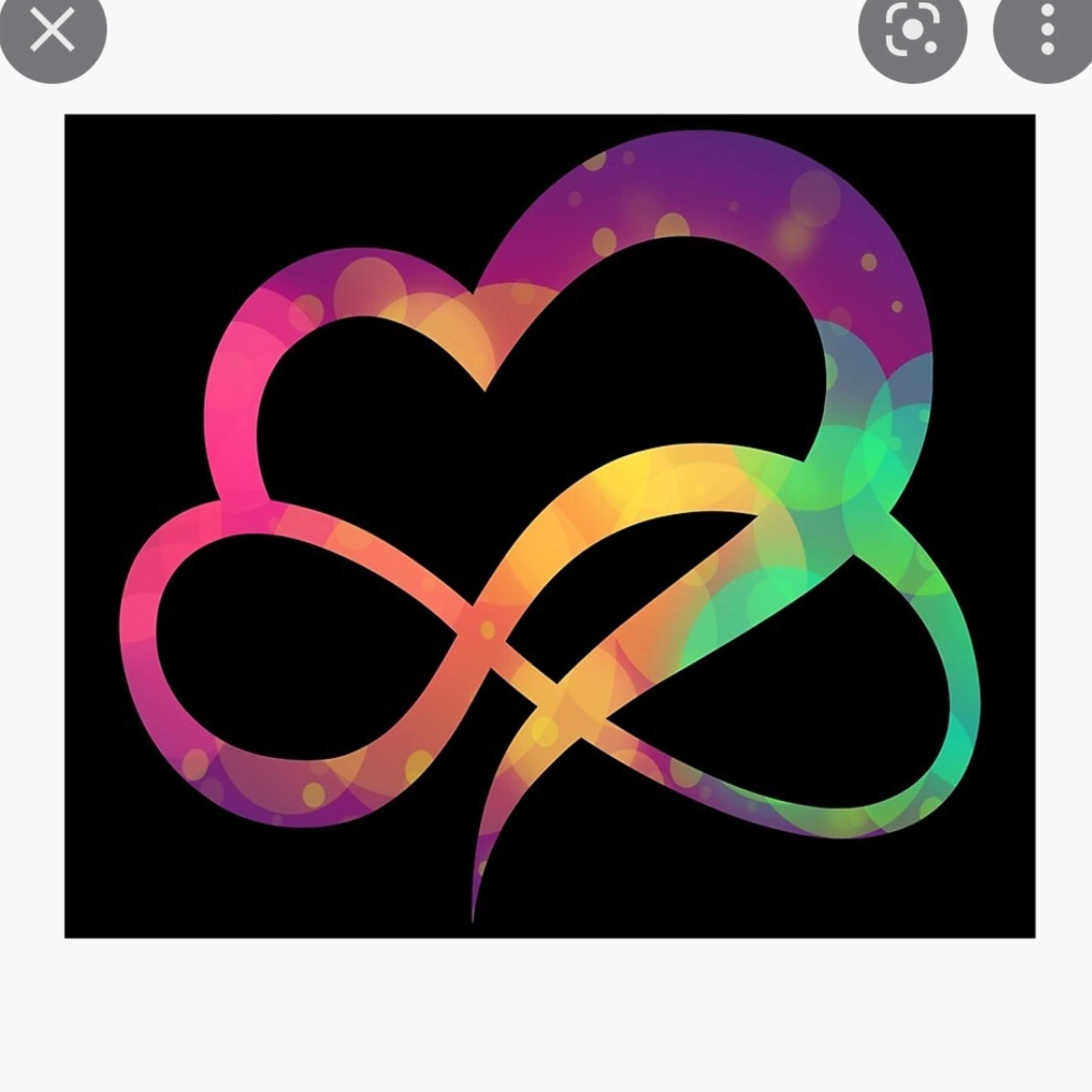Image resolution: width=1092 pixels, height=1092 pixels.
Task: Search this image with Lens
Action: (912, 29)
